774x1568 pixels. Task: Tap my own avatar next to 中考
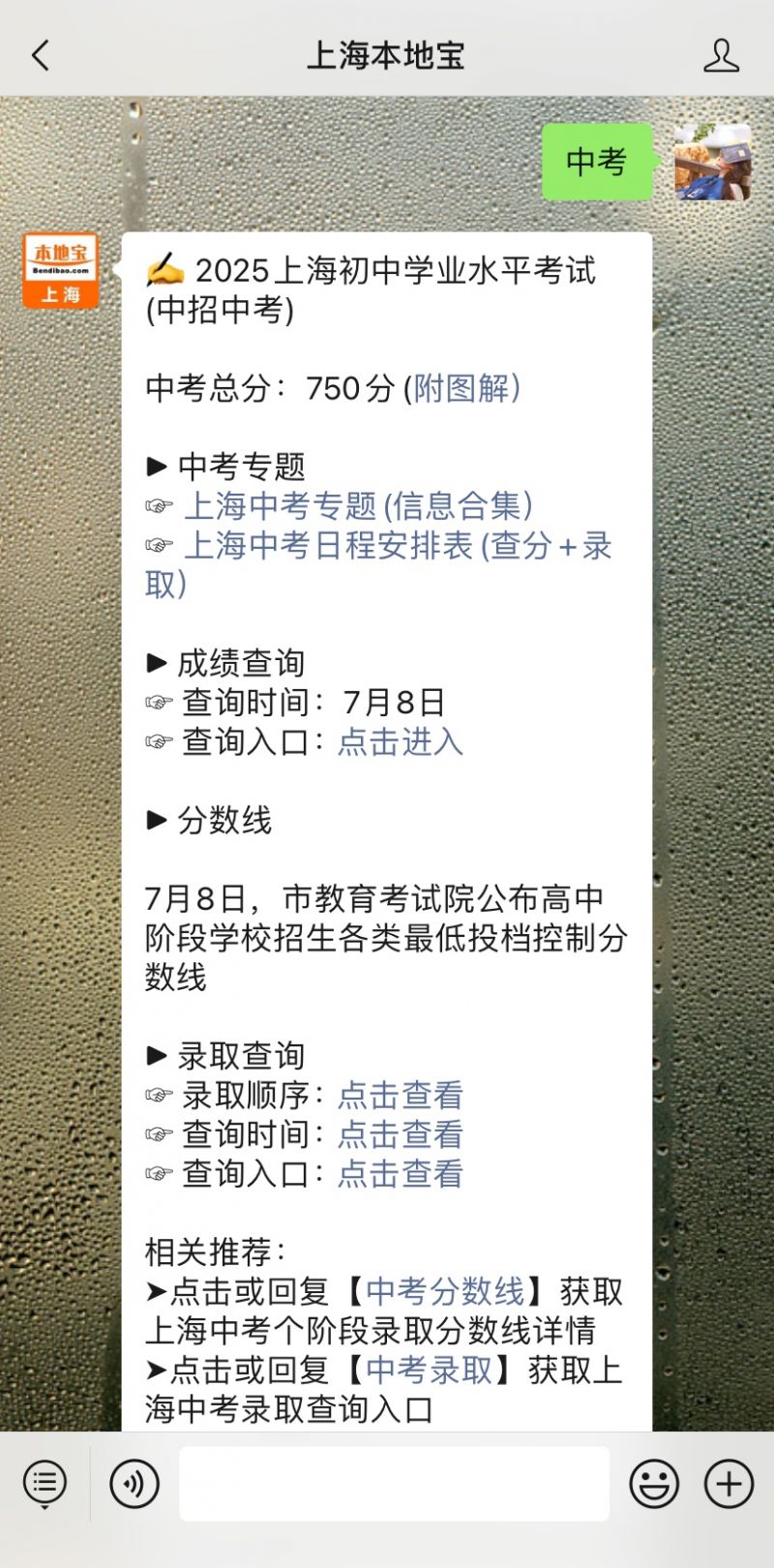(713, 162)
